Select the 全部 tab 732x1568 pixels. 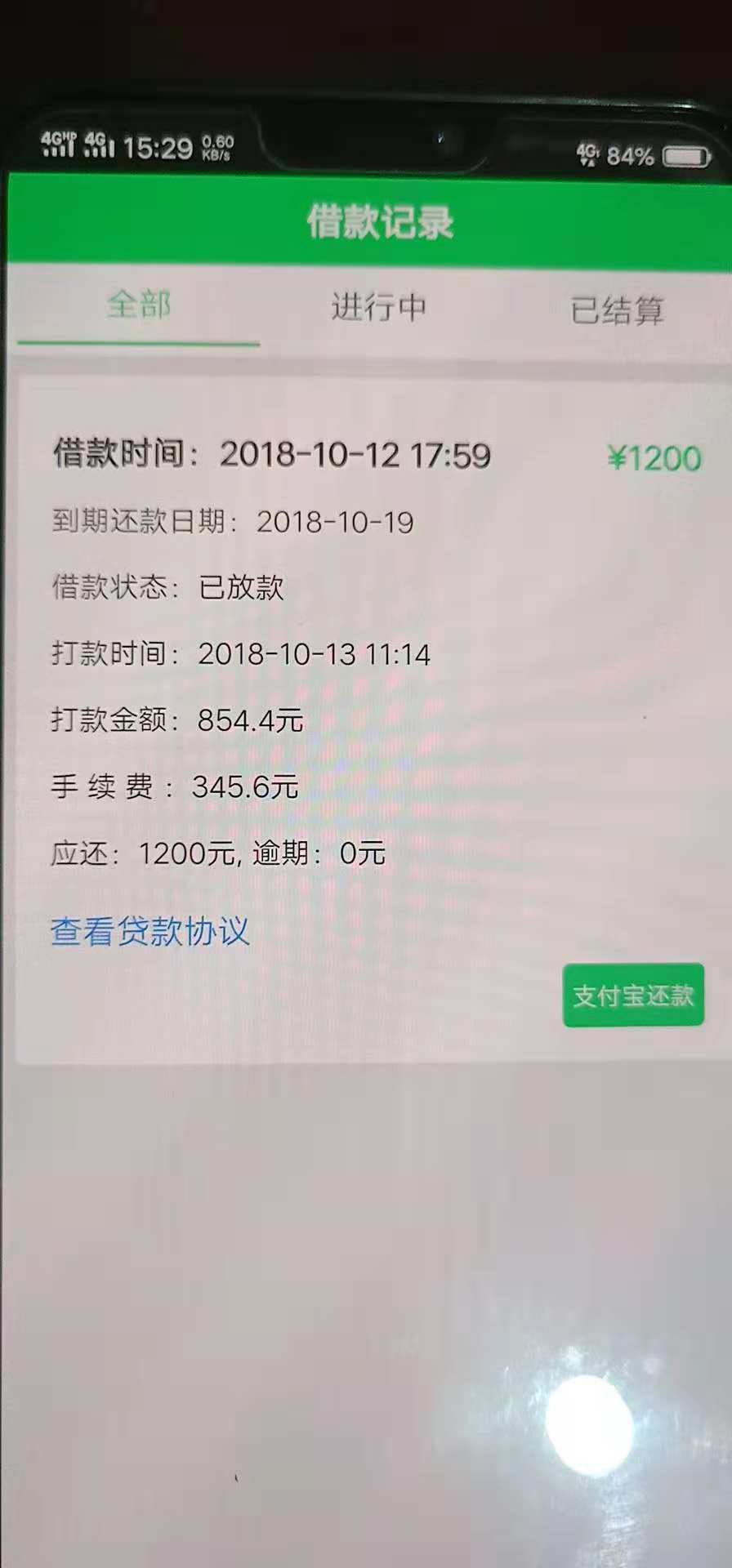pyautogui.click(x=139, y=305)
